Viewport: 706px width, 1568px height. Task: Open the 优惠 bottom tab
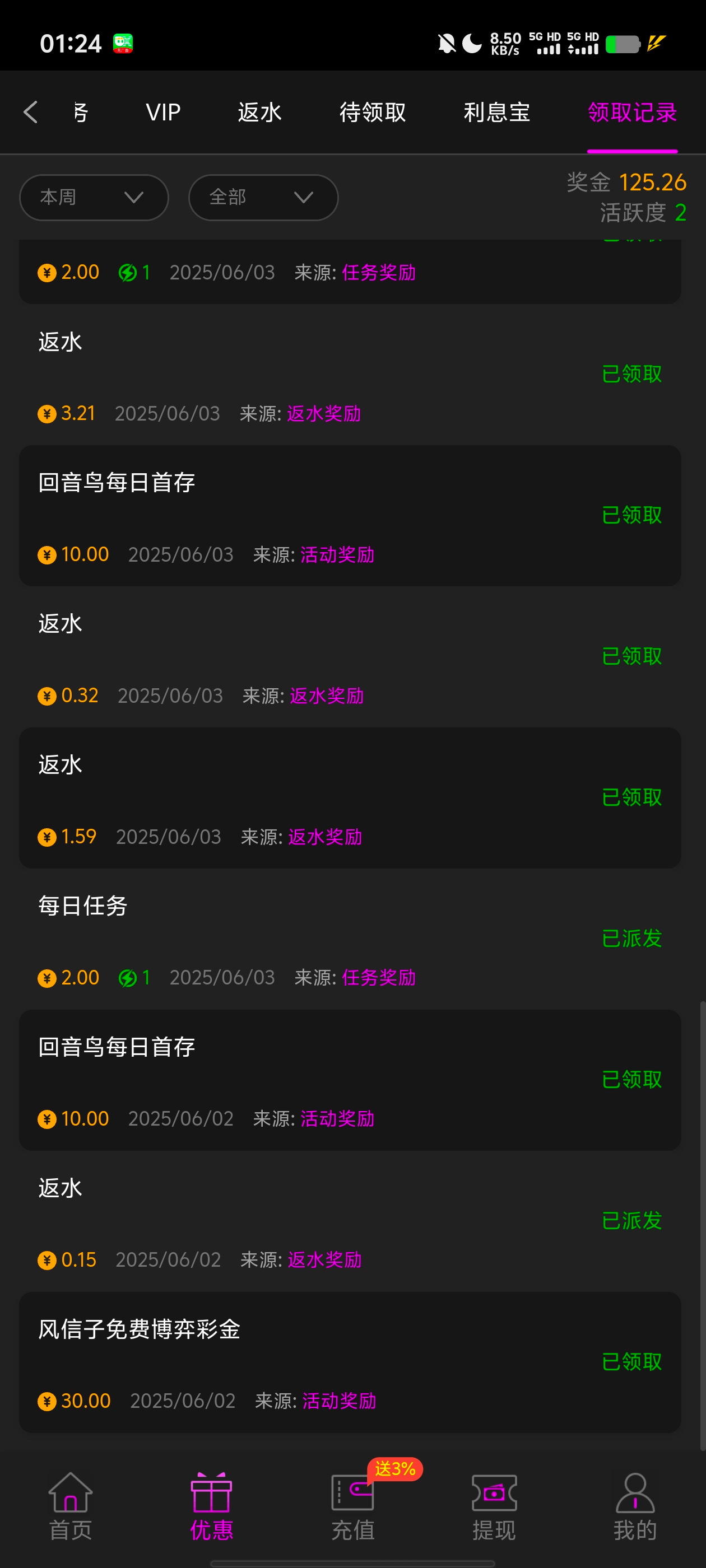(x=211, y=1505)
